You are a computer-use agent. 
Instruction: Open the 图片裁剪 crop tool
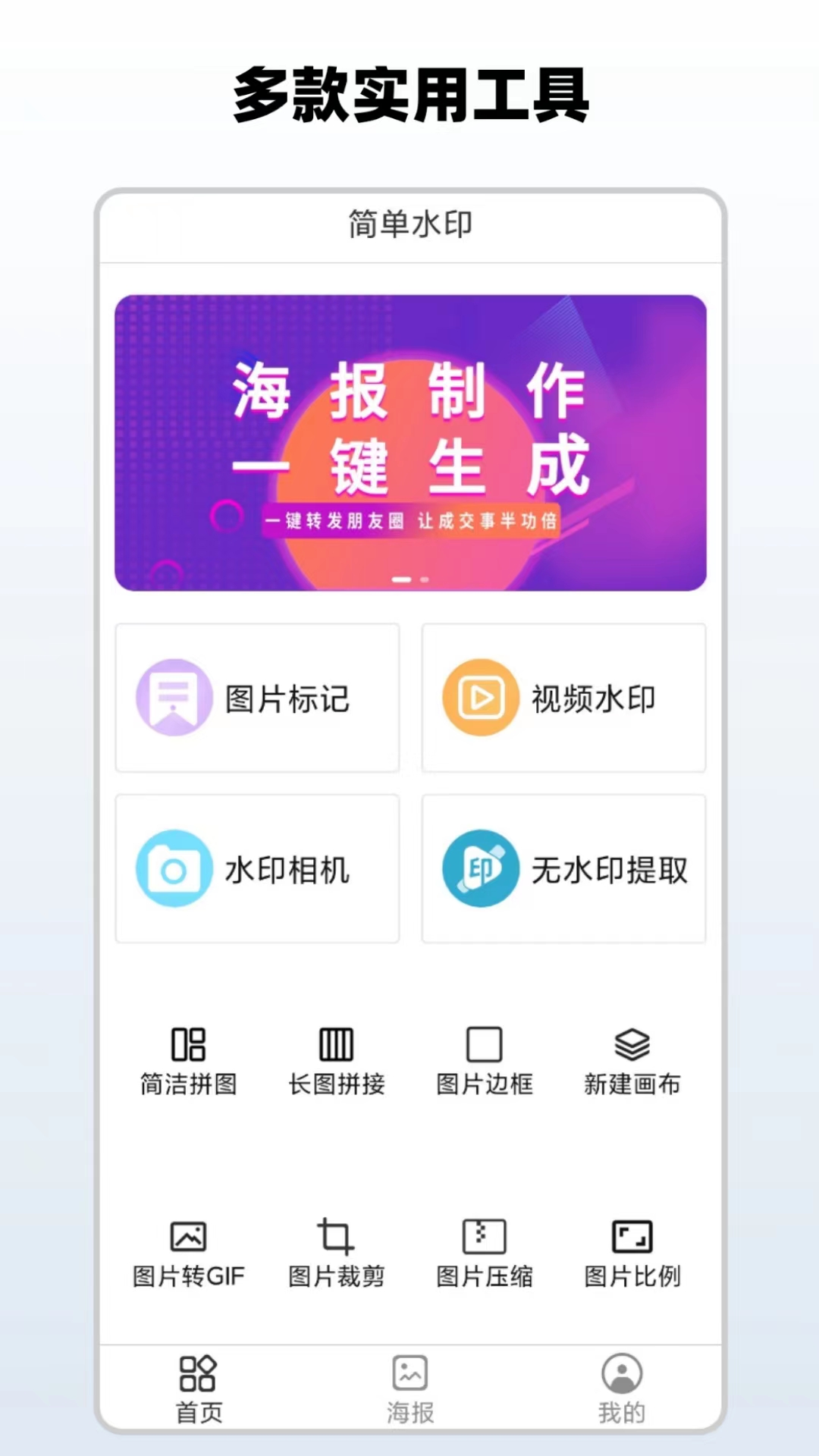pyautogui.click(x=336, y=1250)
